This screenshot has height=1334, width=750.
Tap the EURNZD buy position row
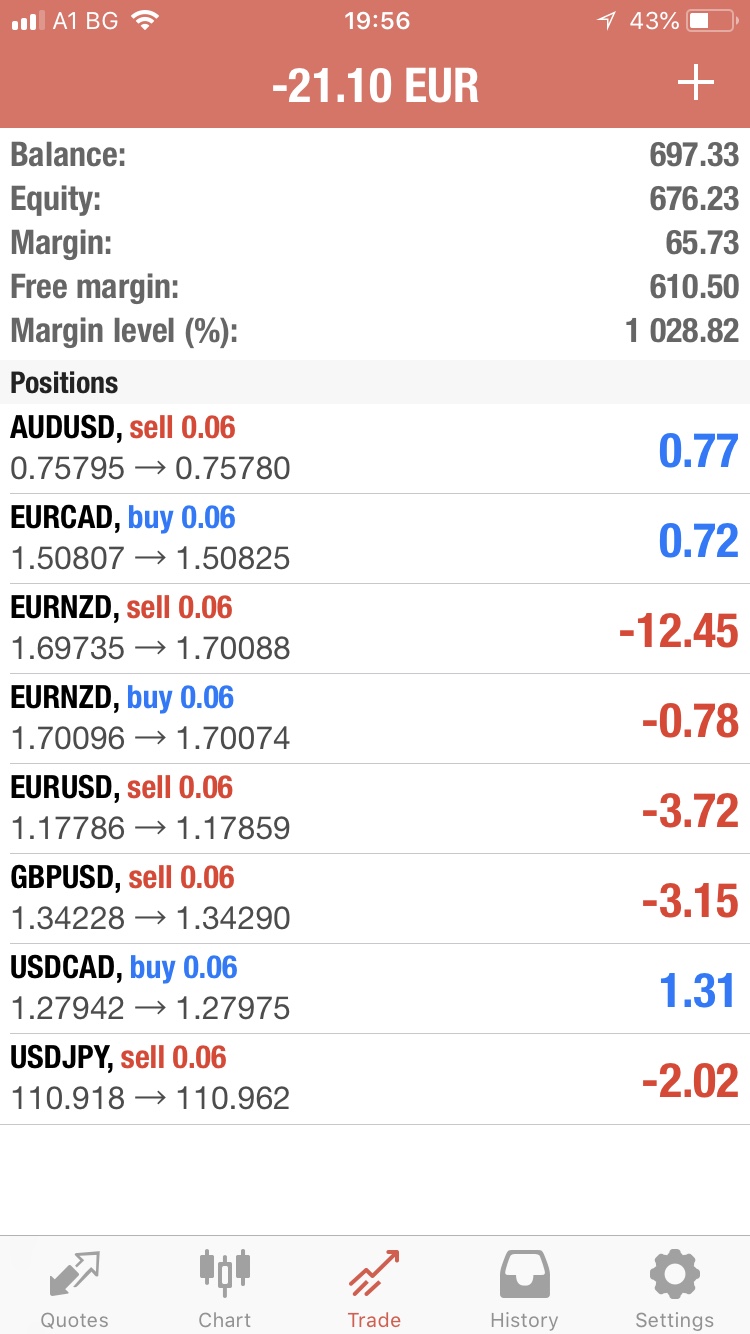375,719
